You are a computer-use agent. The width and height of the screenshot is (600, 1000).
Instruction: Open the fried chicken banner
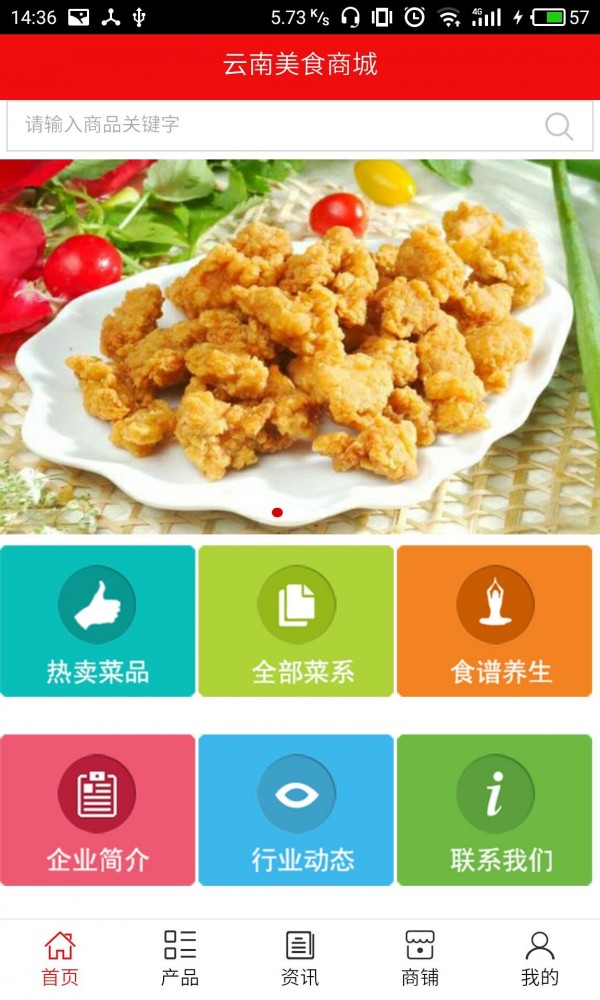point(300,345)
